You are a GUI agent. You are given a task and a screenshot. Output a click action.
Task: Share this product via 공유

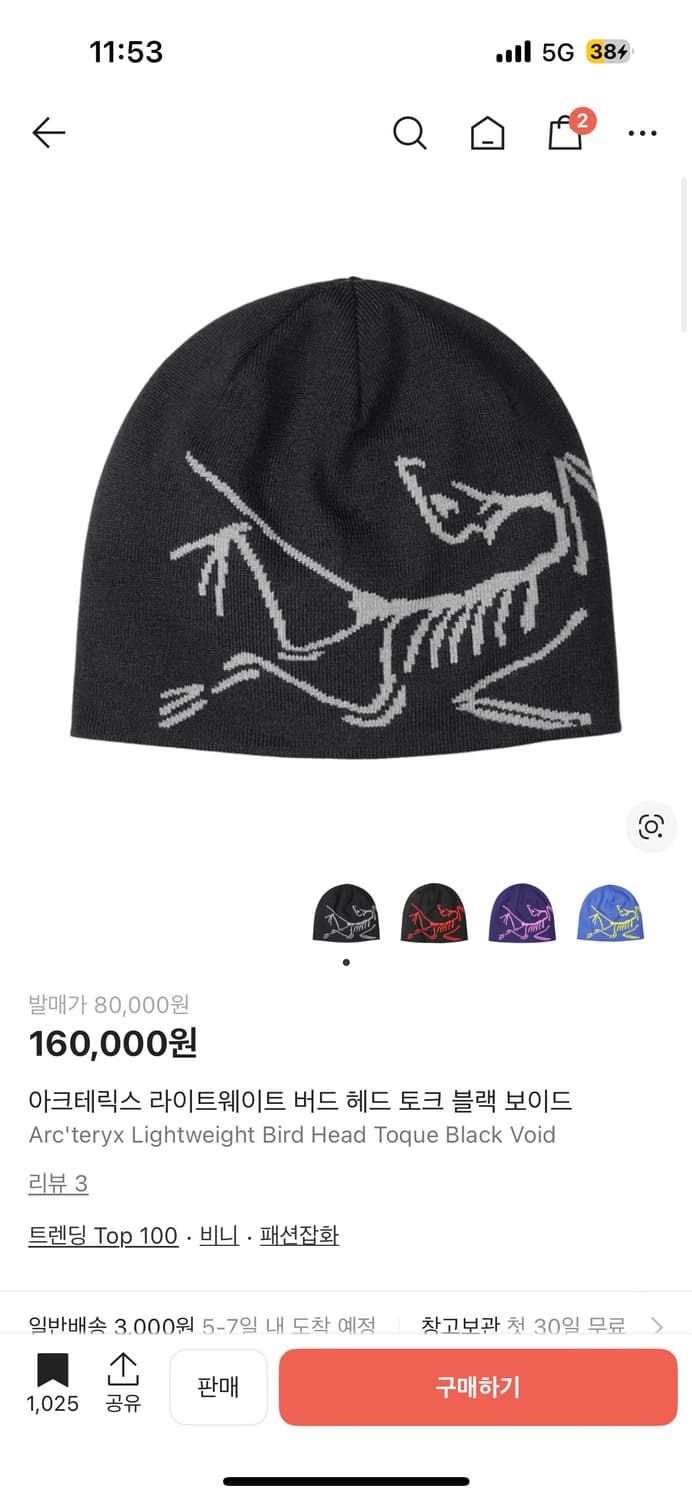[x=123, y=1385]
